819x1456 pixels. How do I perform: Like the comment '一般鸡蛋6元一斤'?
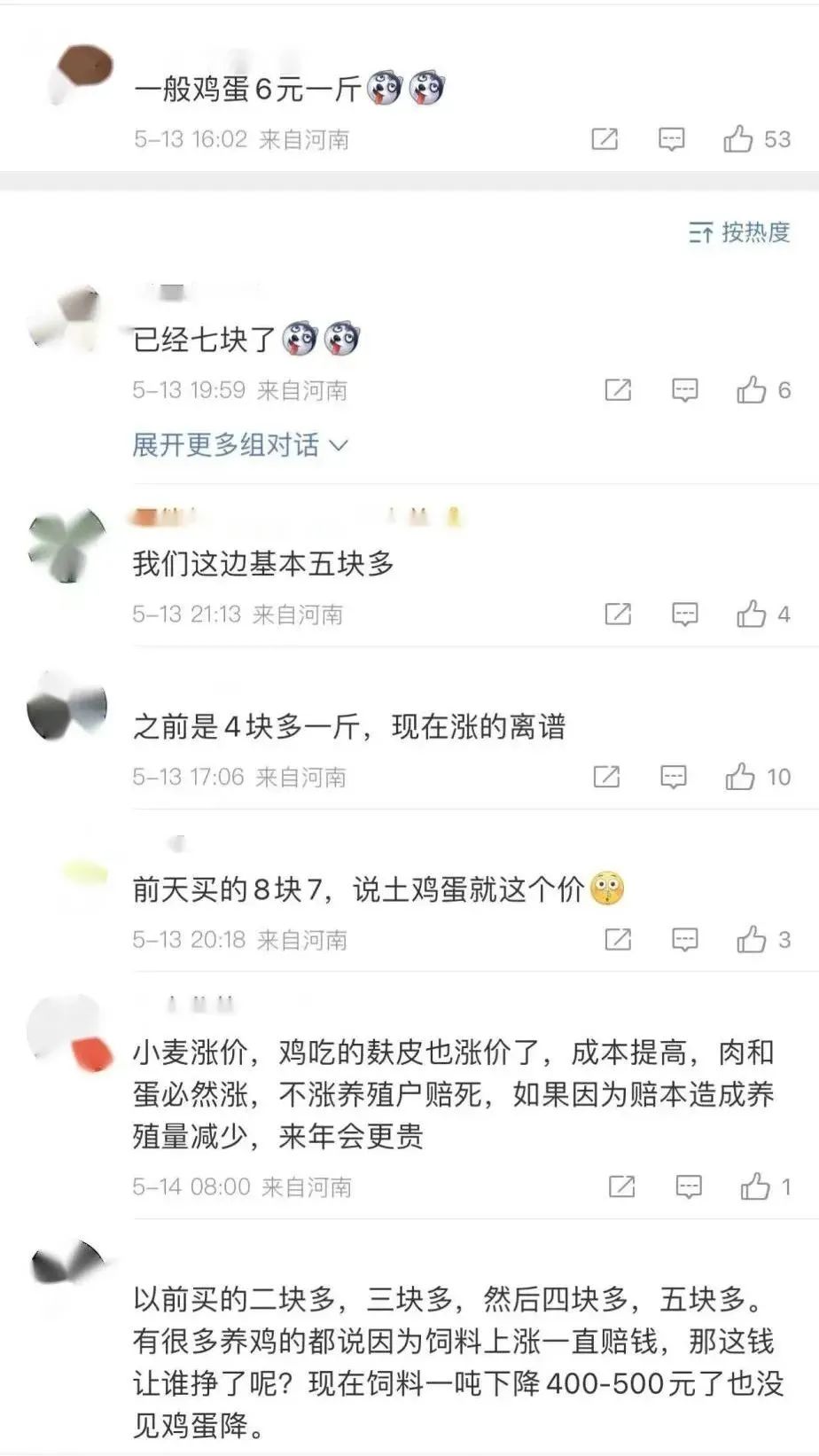tap(738, 139)
